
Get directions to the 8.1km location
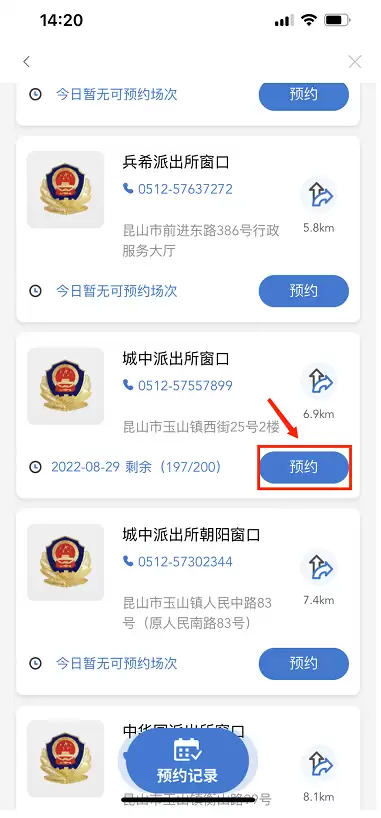tap(318, 764)
